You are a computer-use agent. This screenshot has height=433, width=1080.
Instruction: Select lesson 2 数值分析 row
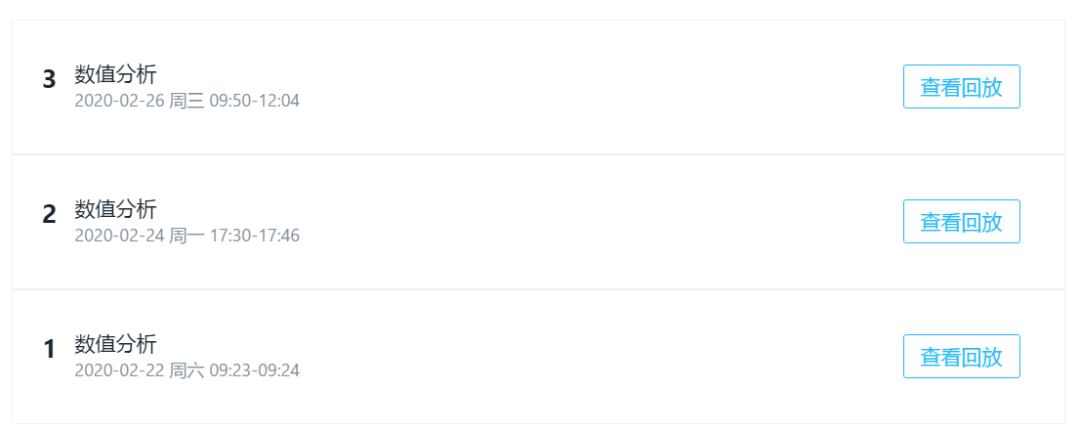[x=116, y=209]
